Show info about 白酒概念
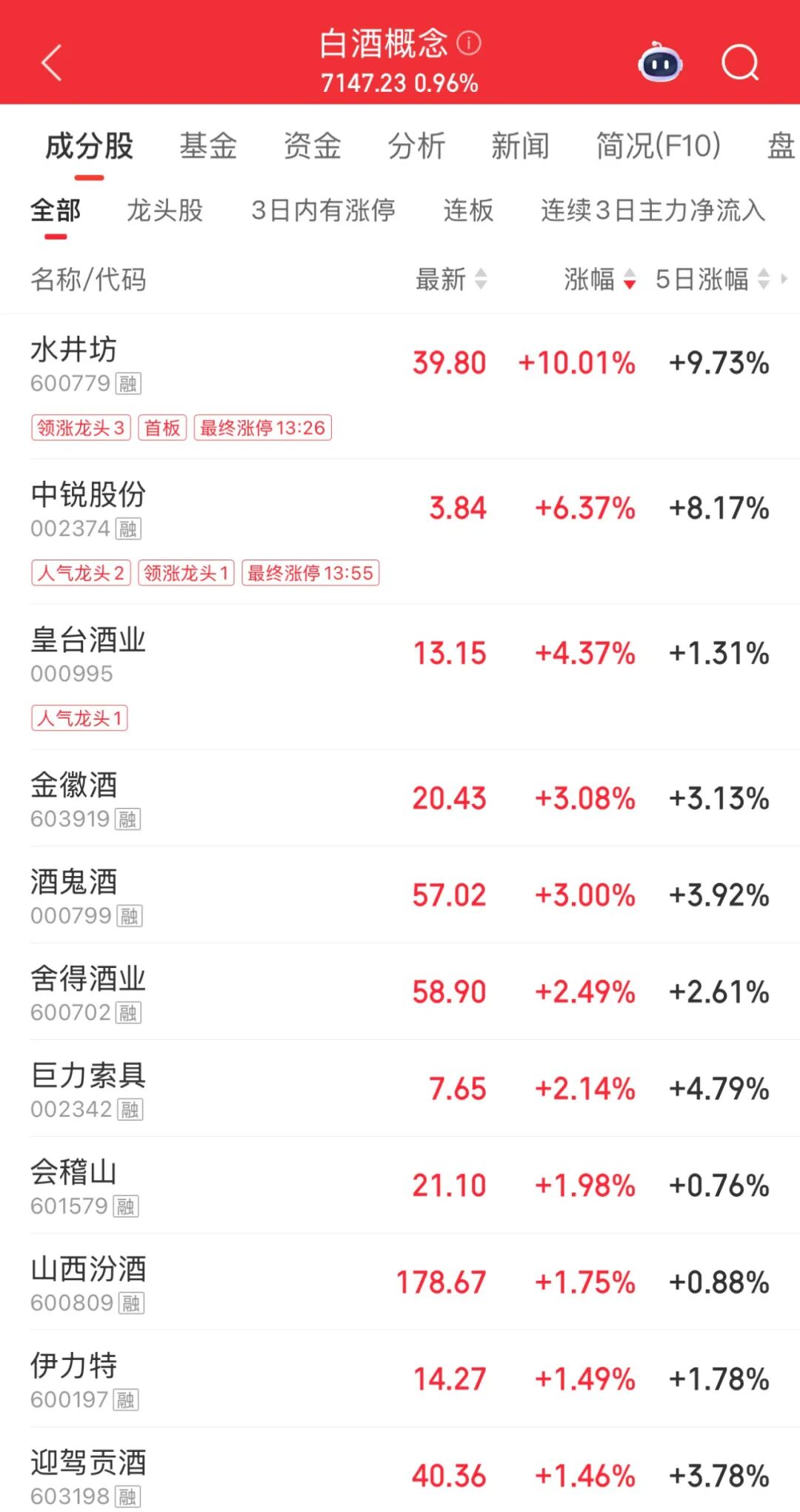 (x=469, y=43)
